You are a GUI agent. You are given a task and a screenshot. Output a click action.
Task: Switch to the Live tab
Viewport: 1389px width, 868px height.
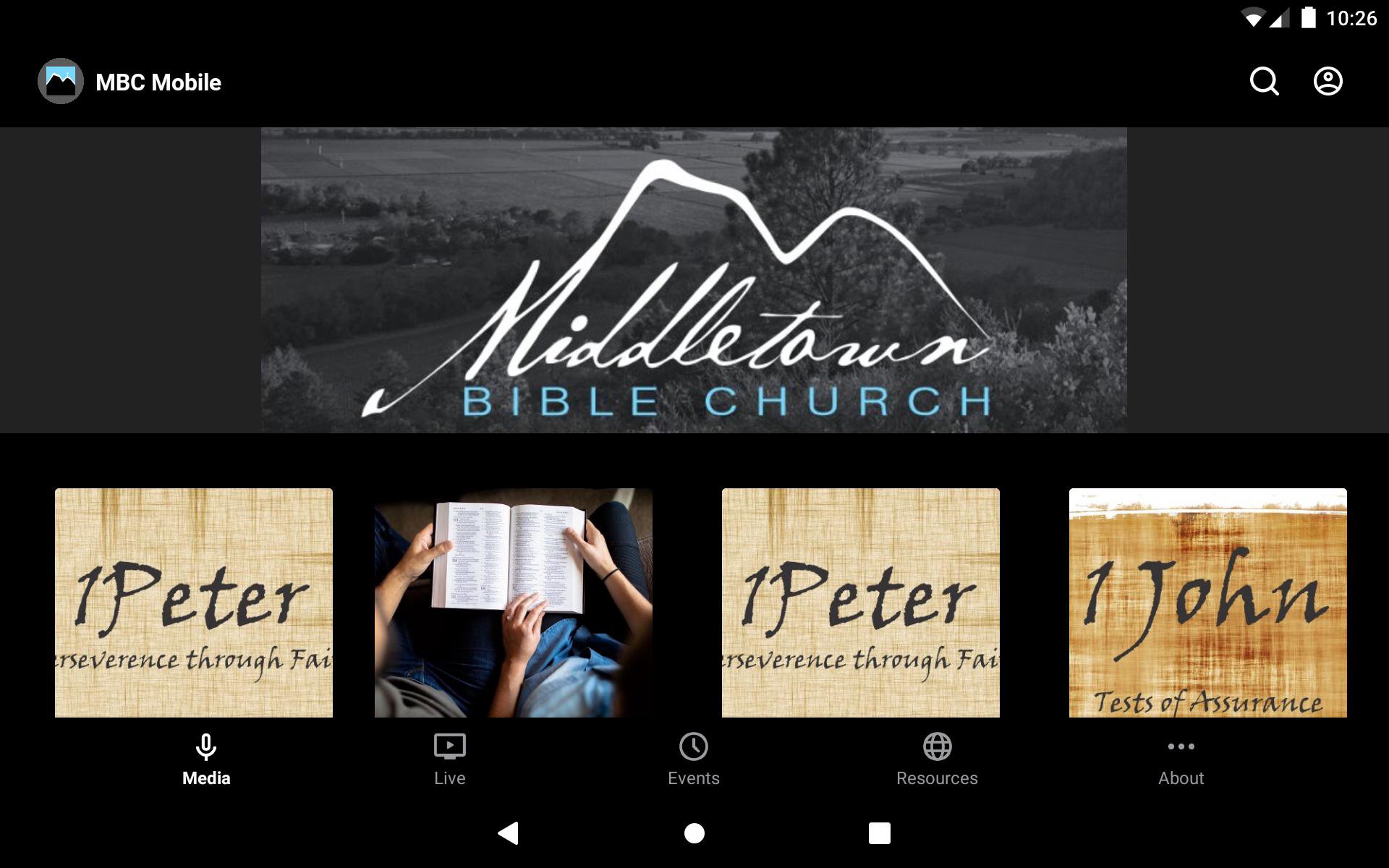coord(449,759)
